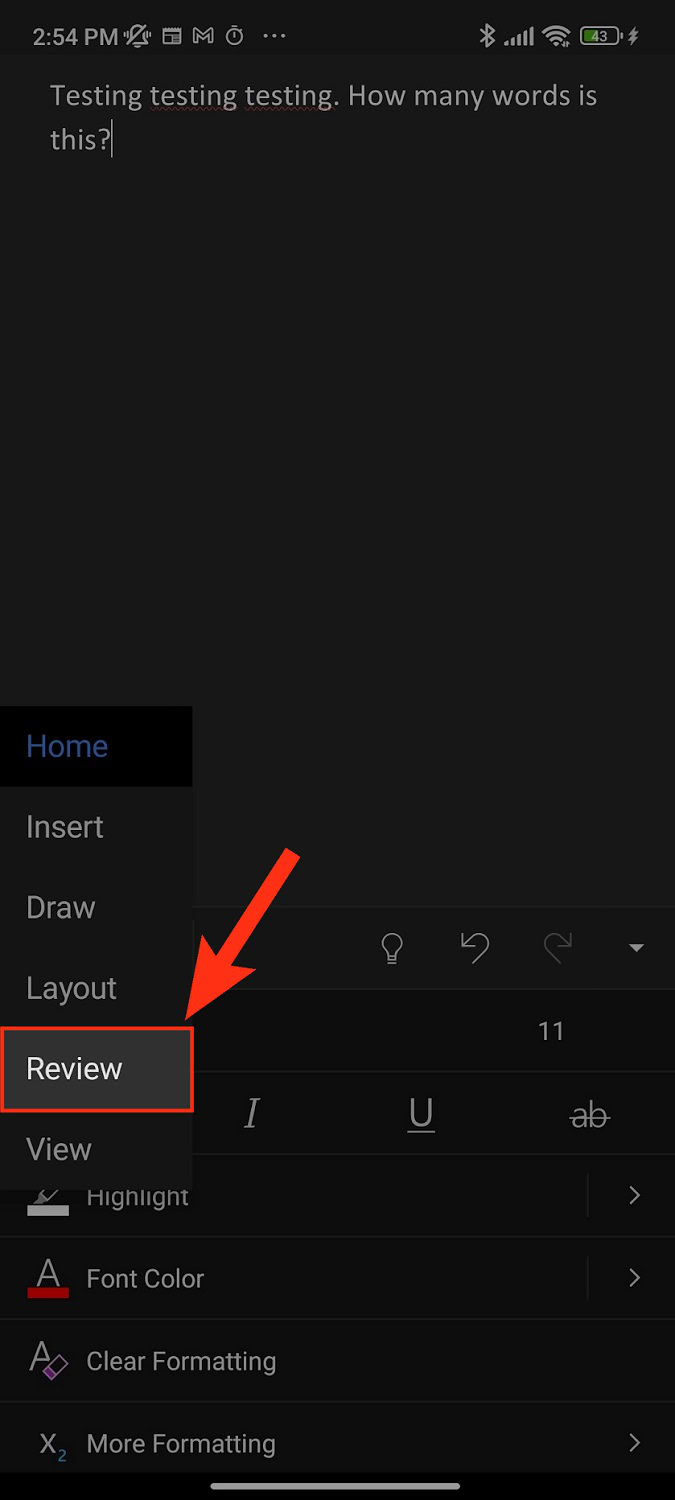Image resolution: width=675 pixels, height=1500 pixels.
Task: Change the font size 11
Action: (x=551, y=1031)
